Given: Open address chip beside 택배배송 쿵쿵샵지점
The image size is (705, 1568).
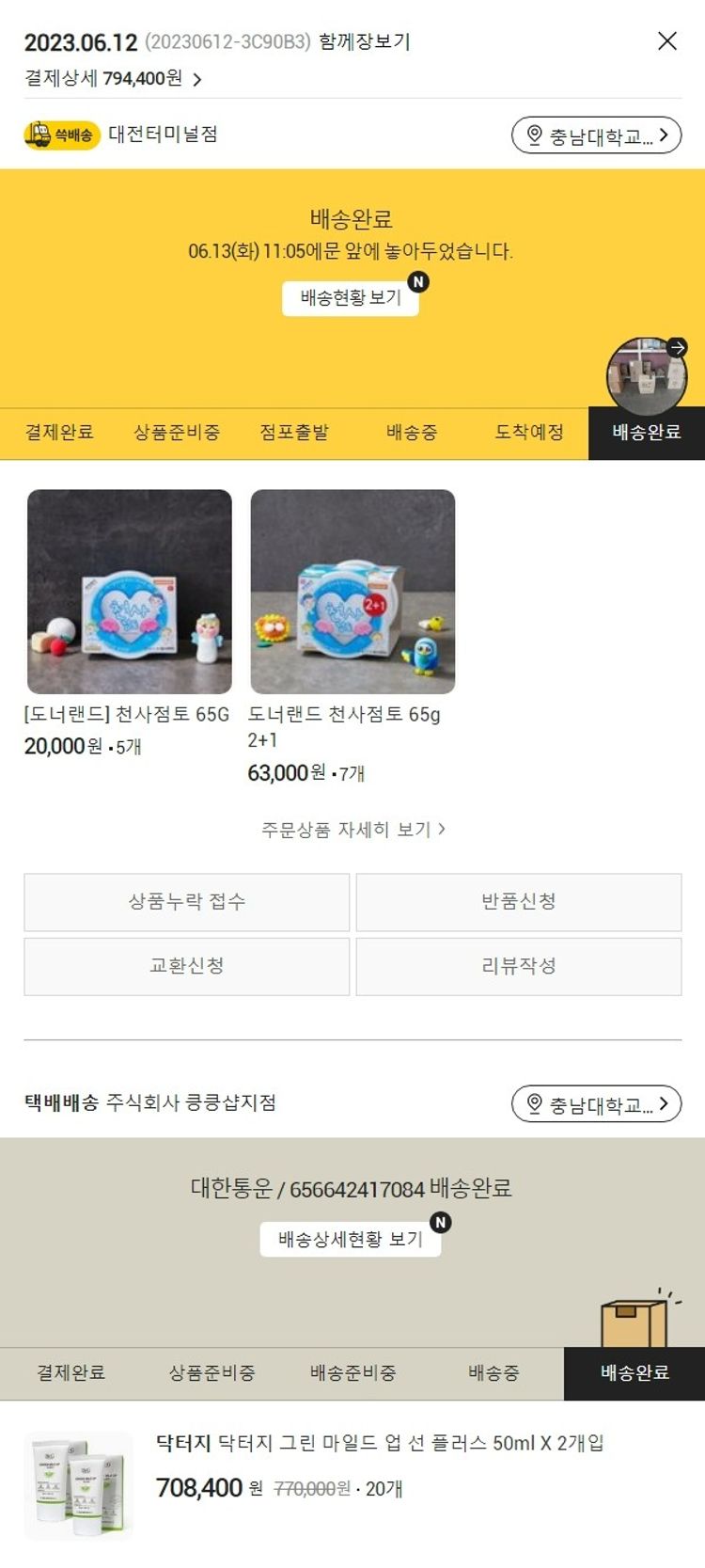Looking at the screenshot, I should (596, 1104).
